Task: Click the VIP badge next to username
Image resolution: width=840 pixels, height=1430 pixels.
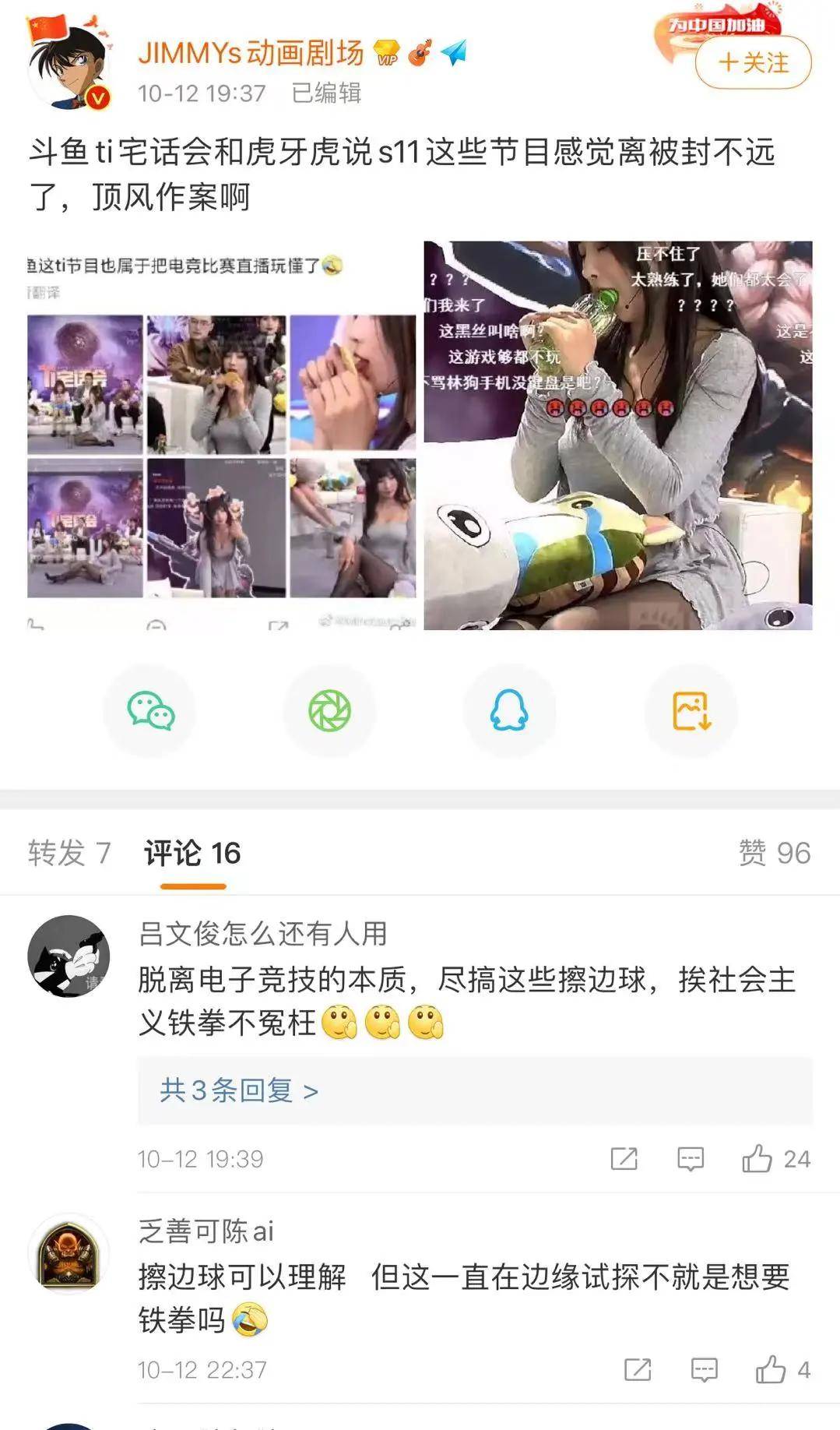Action: pyautogui.click(x=386, y=54)
